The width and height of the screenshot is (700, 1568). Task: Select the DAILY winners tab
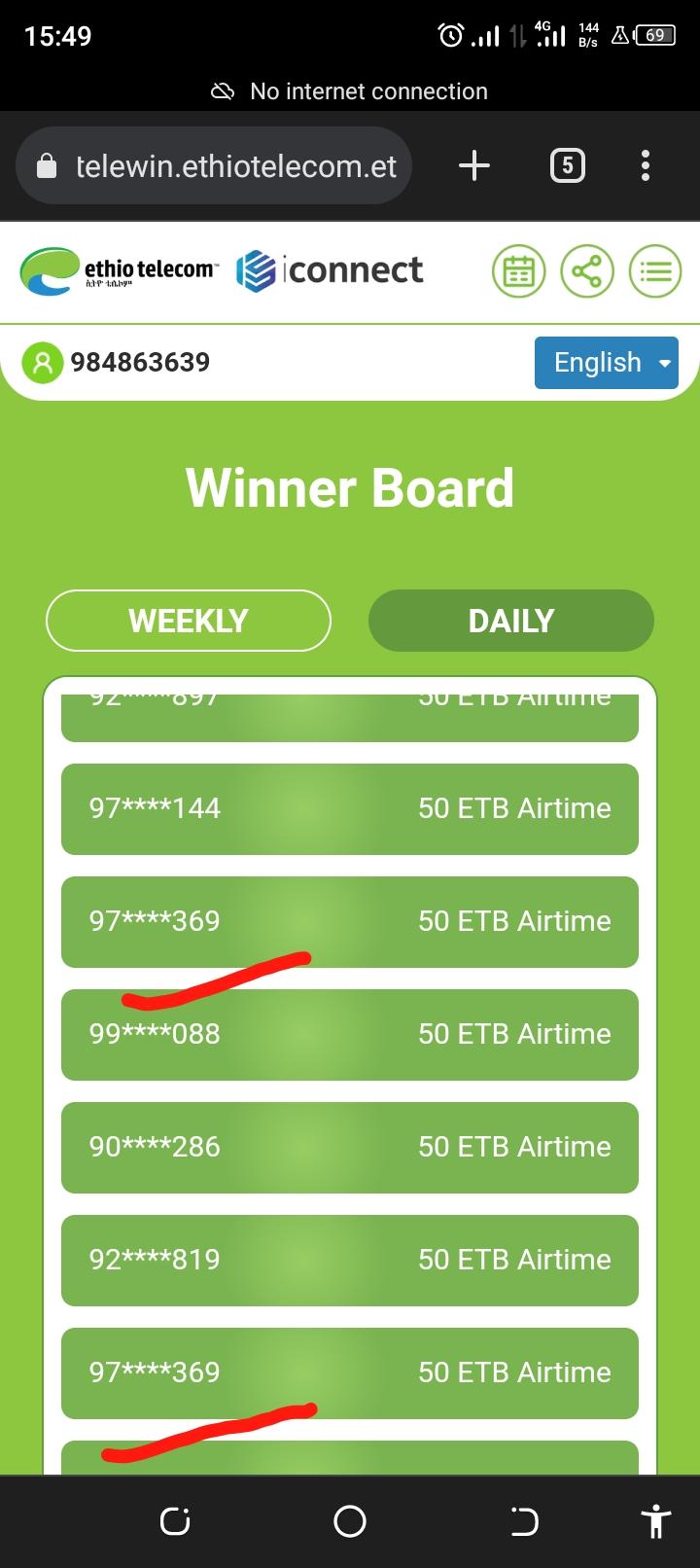pyautogui.click(x=510, y=621)
